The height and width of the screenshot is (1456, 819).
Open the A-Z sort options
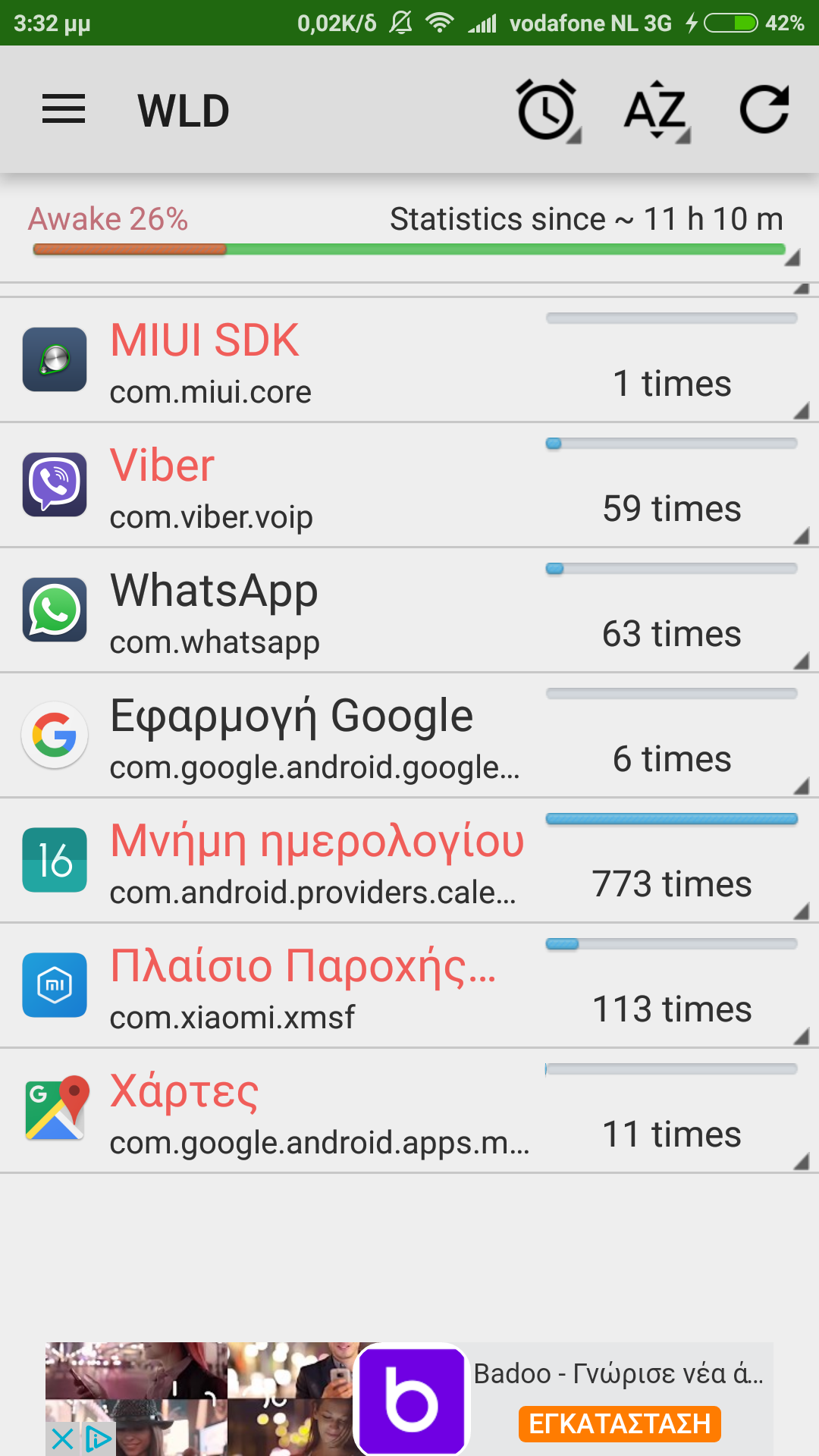656,110
